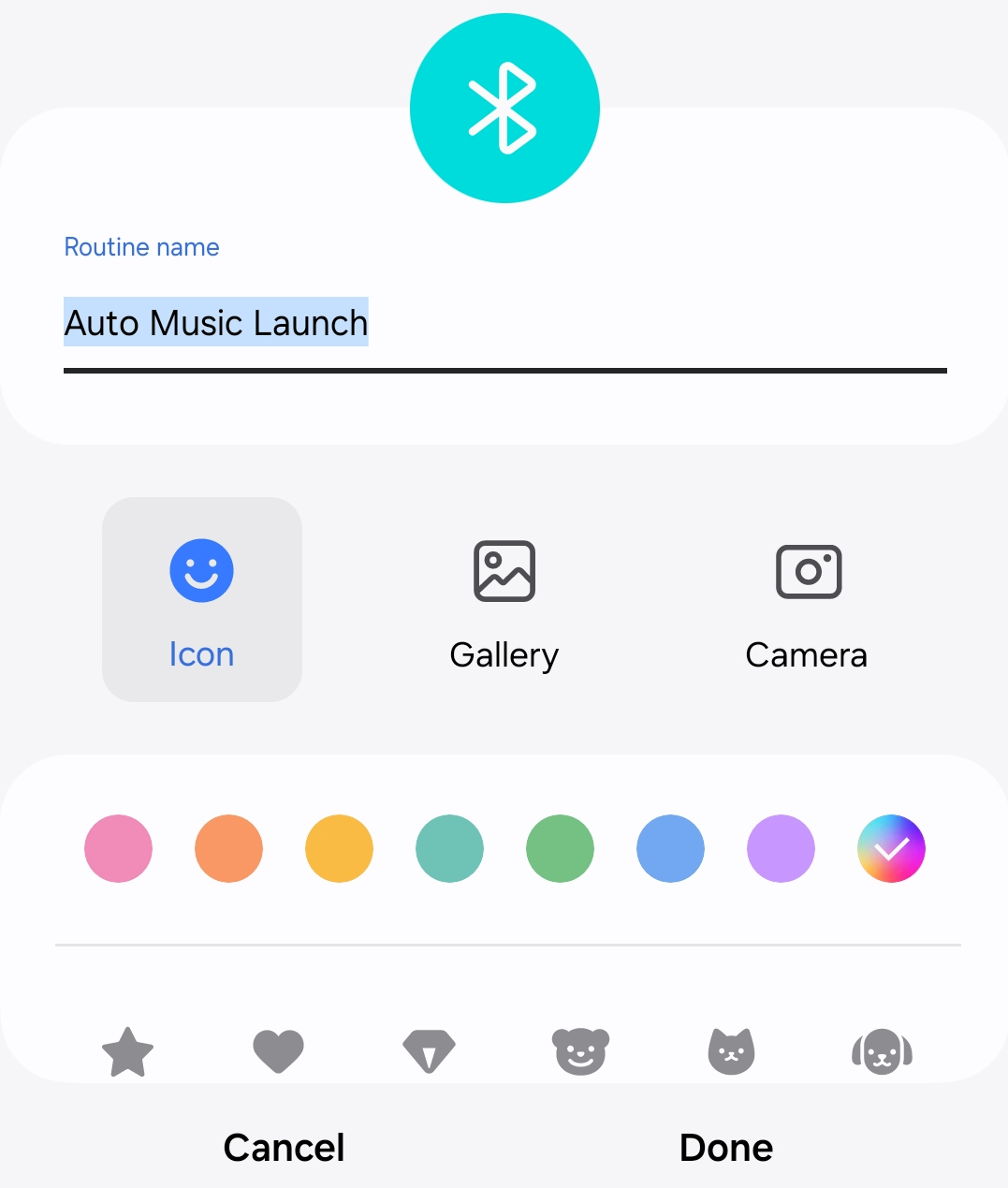Choose the star icon

pos(127,1052)
